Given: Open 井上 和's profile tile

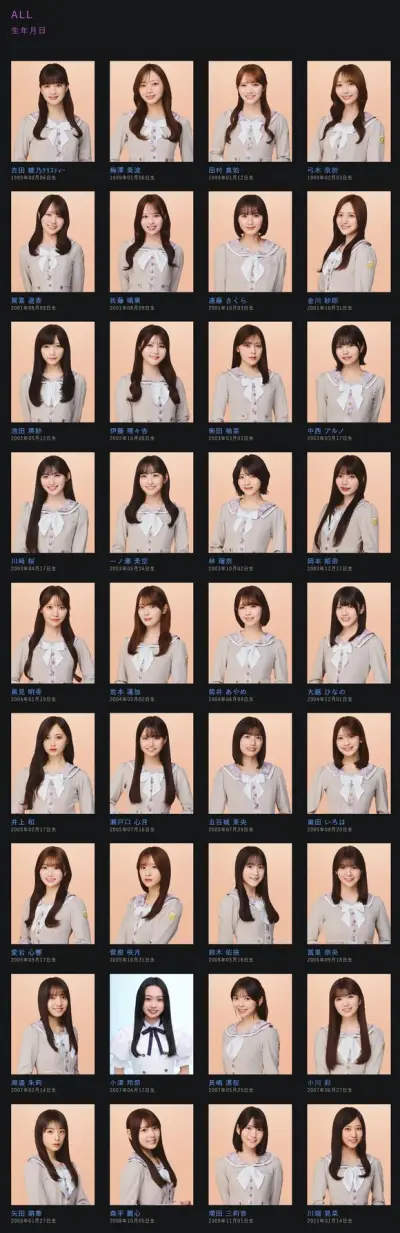Looking at the screenshot, I should pos(52,773).
